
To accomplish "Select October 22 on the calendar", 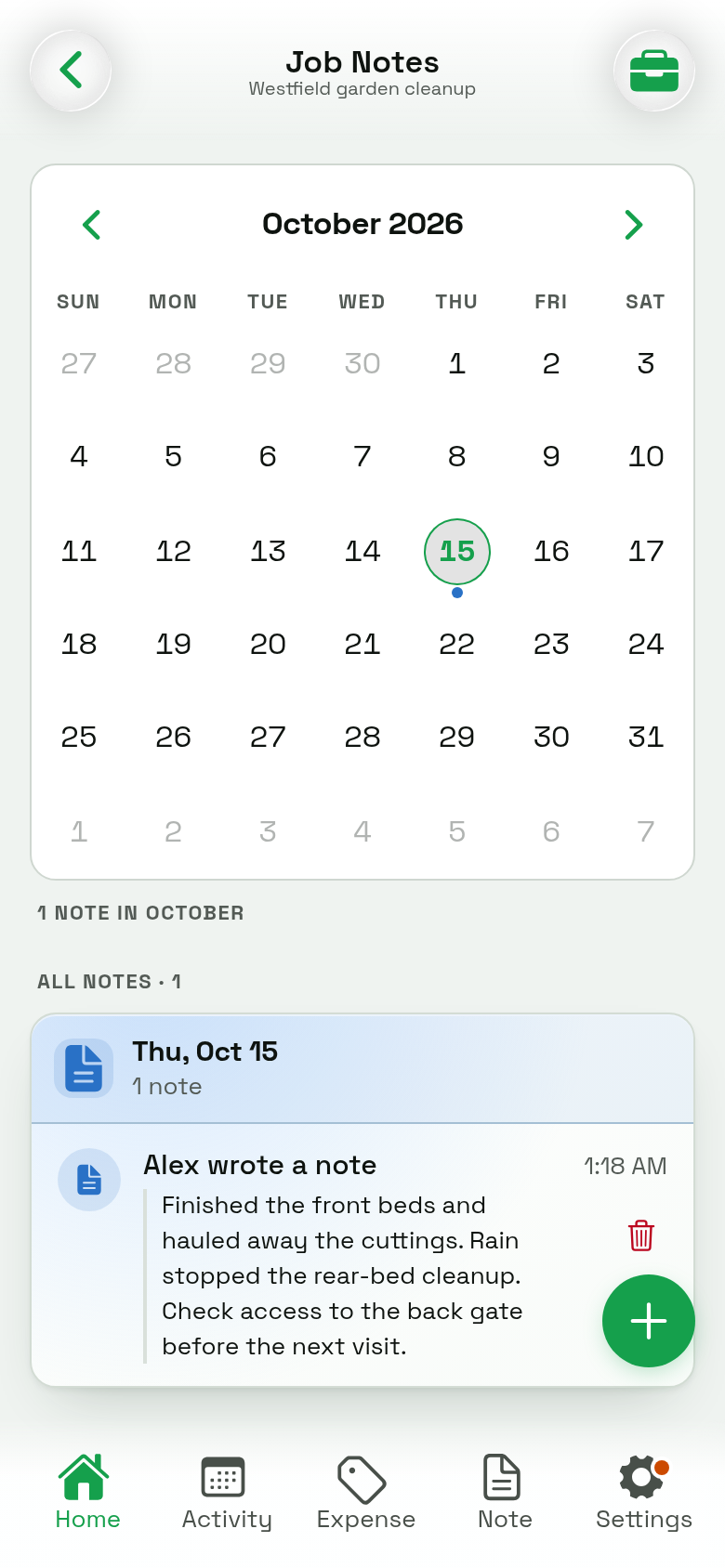I will 457,644.
